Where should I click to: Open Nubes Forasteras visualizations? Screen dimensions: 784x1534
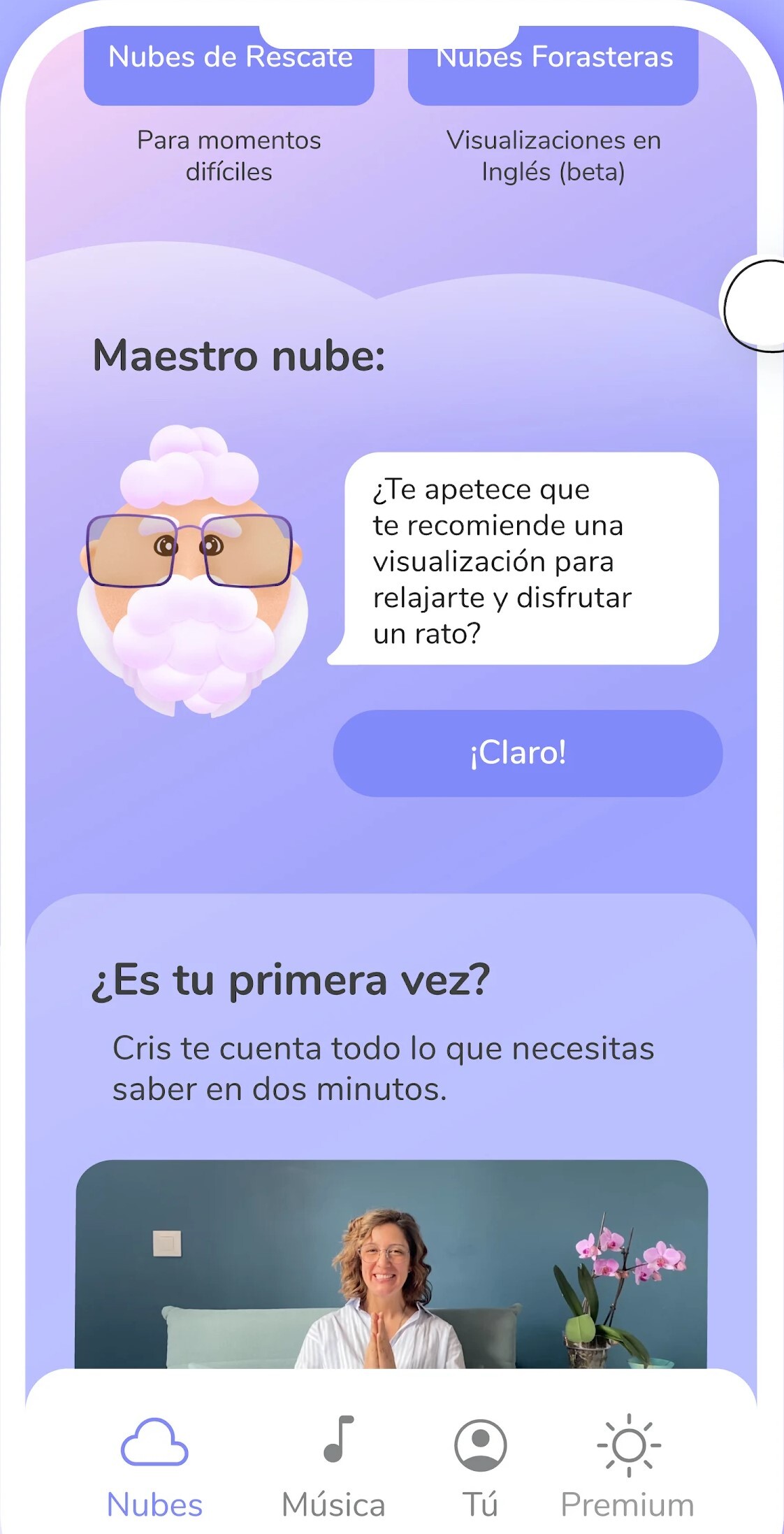pos(553,66)
